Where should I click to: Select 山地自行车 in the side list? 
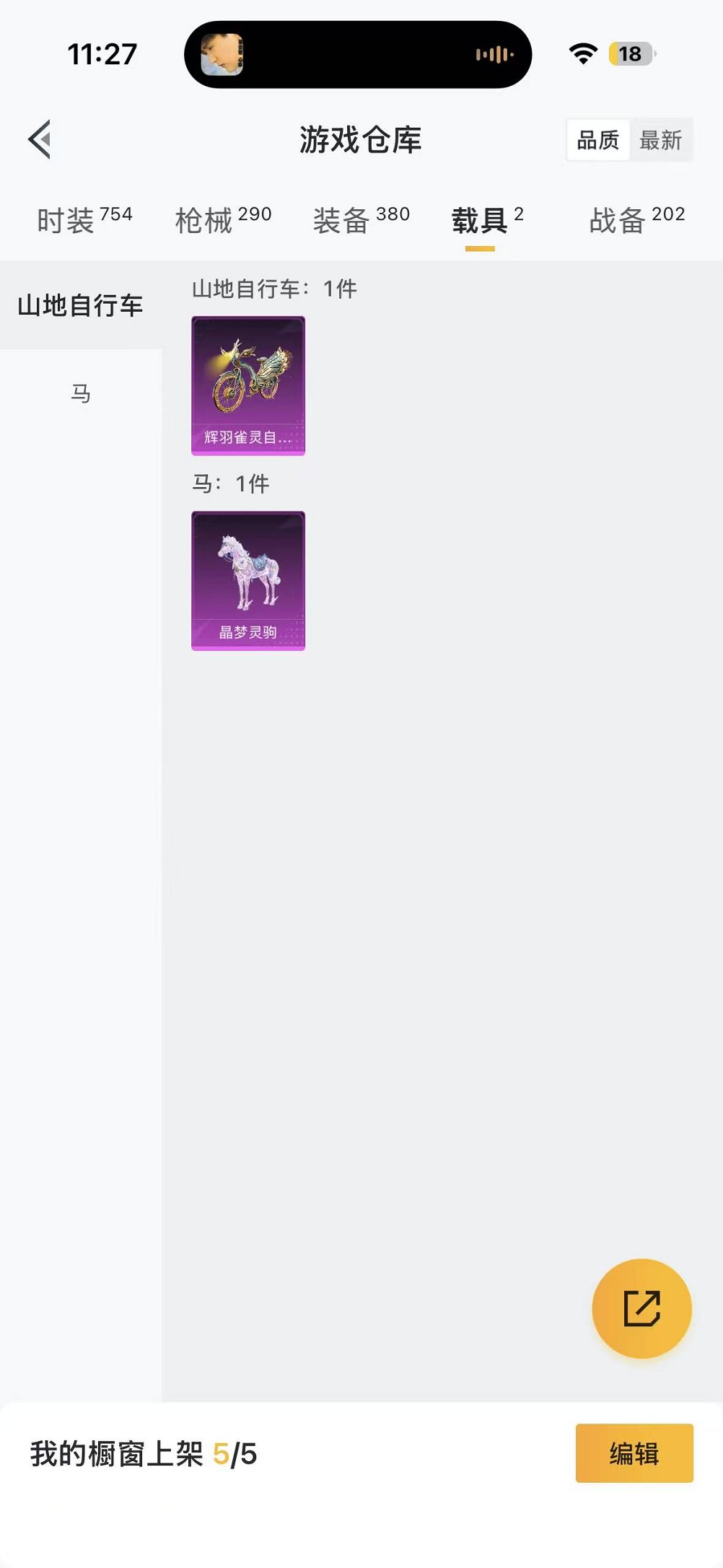tap(80, 305)
